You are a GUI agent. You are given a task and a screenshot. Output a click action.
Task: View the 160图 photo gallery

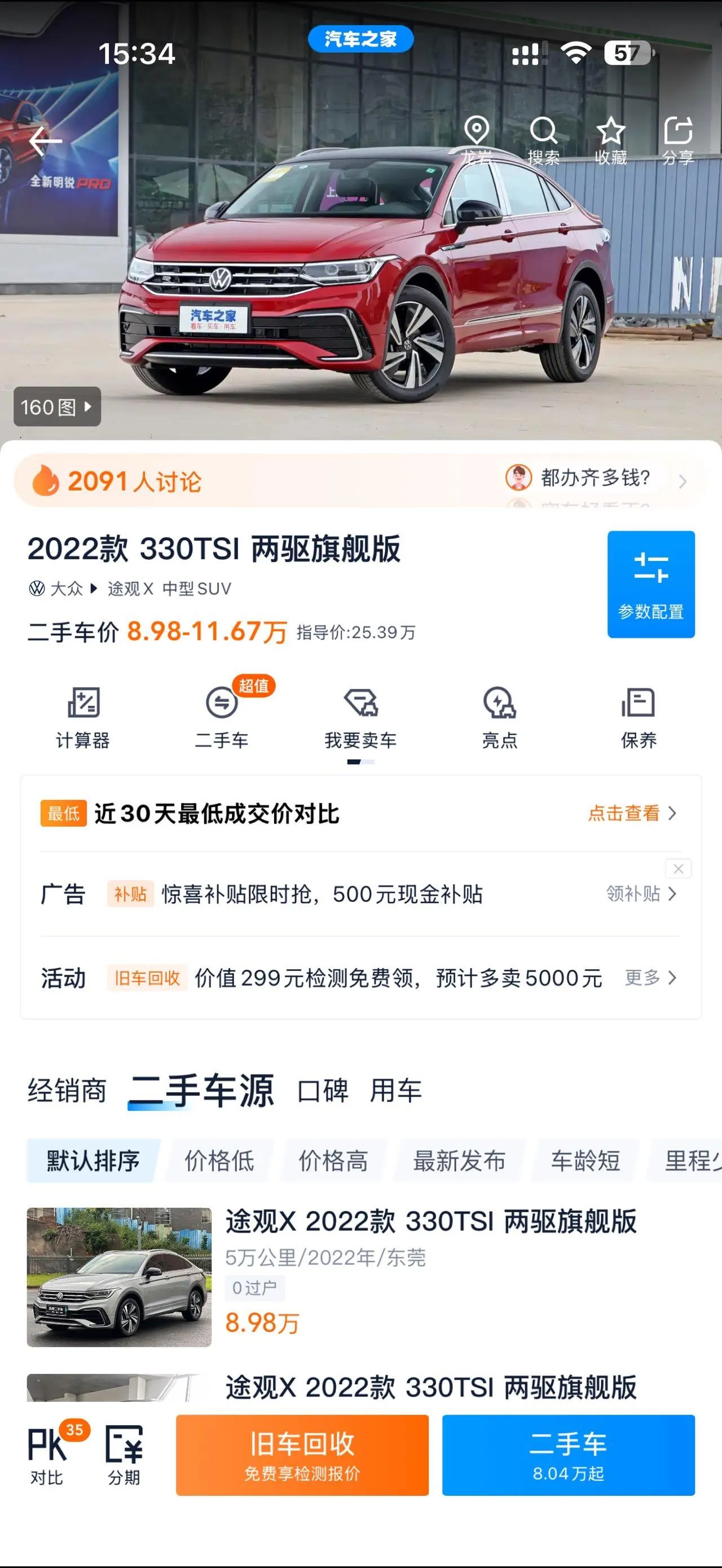coord(57,407)
